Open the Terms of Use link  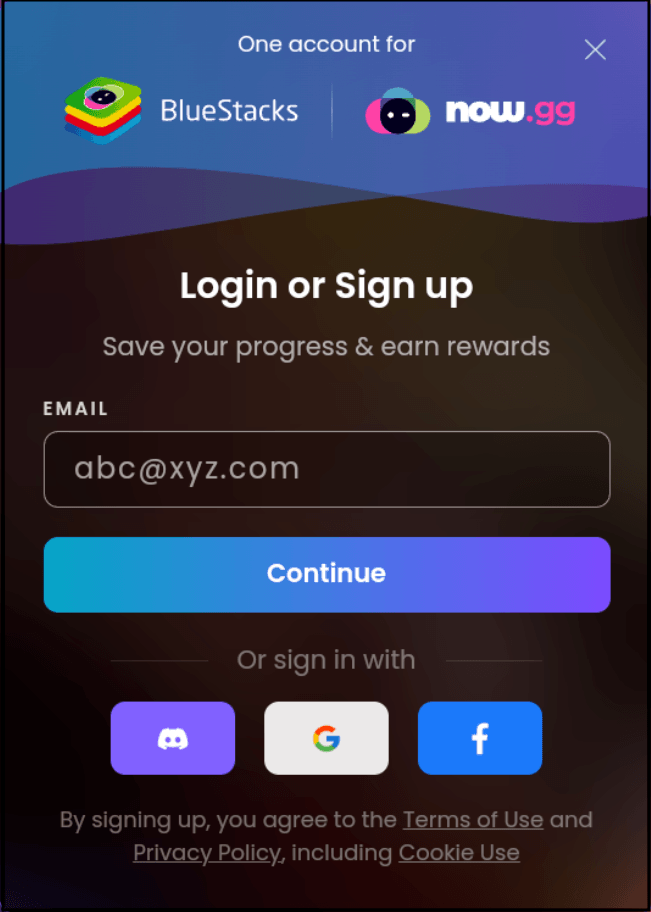(473, 820)
